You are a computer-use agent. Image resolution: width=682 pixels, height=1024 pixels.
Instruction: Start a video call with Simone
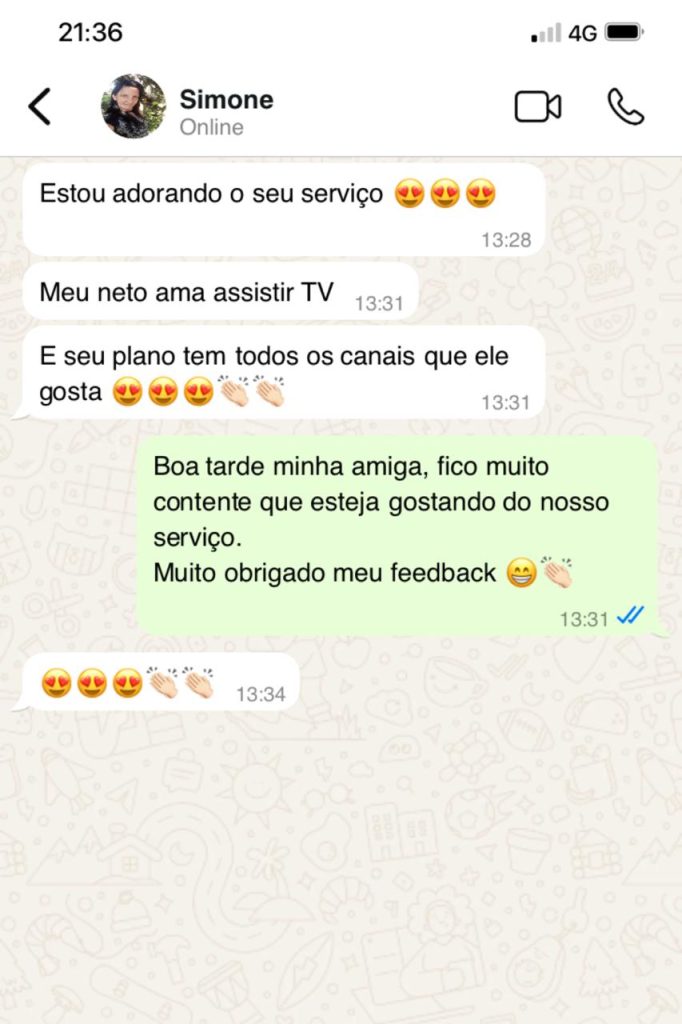[537, 107]
